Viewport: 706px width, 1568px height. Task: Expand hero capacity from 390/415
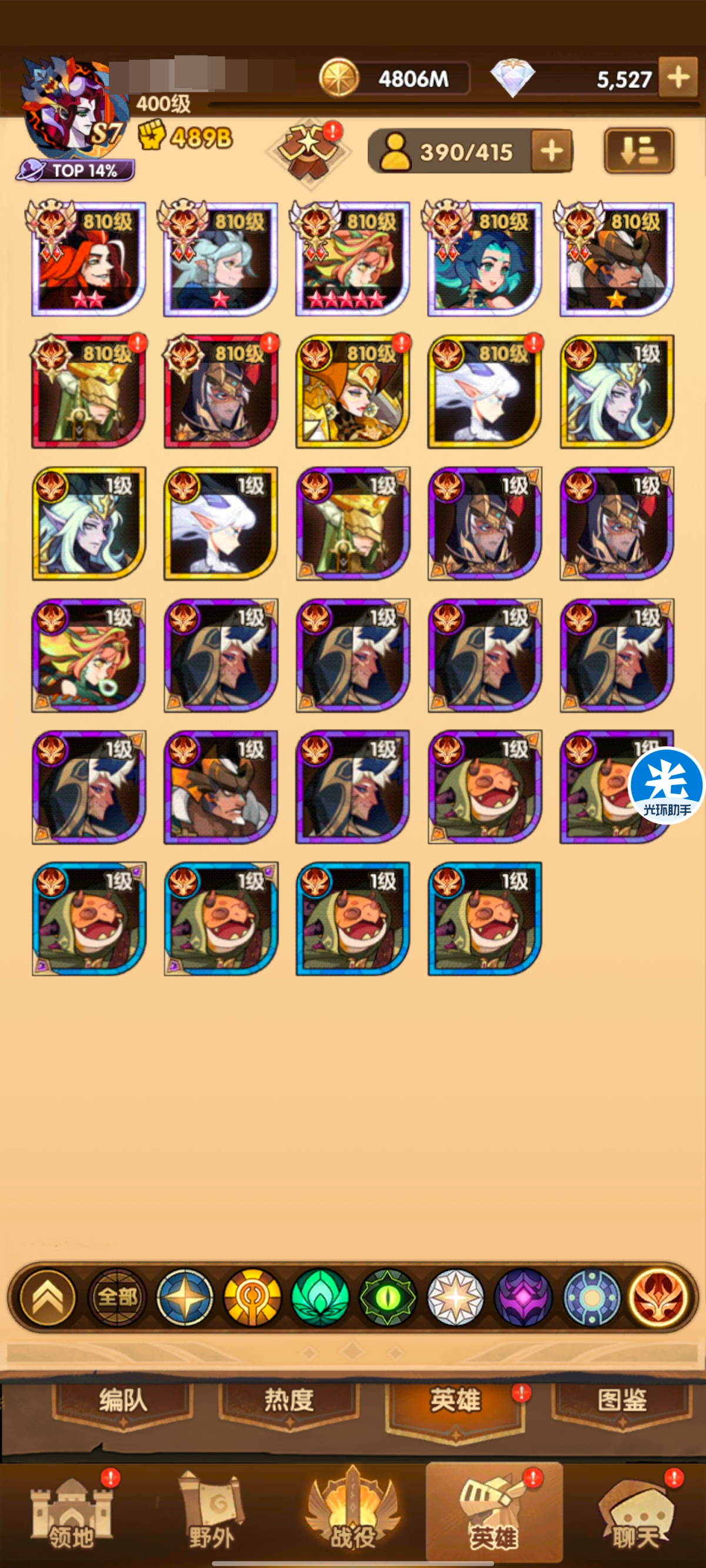(551, 151)
